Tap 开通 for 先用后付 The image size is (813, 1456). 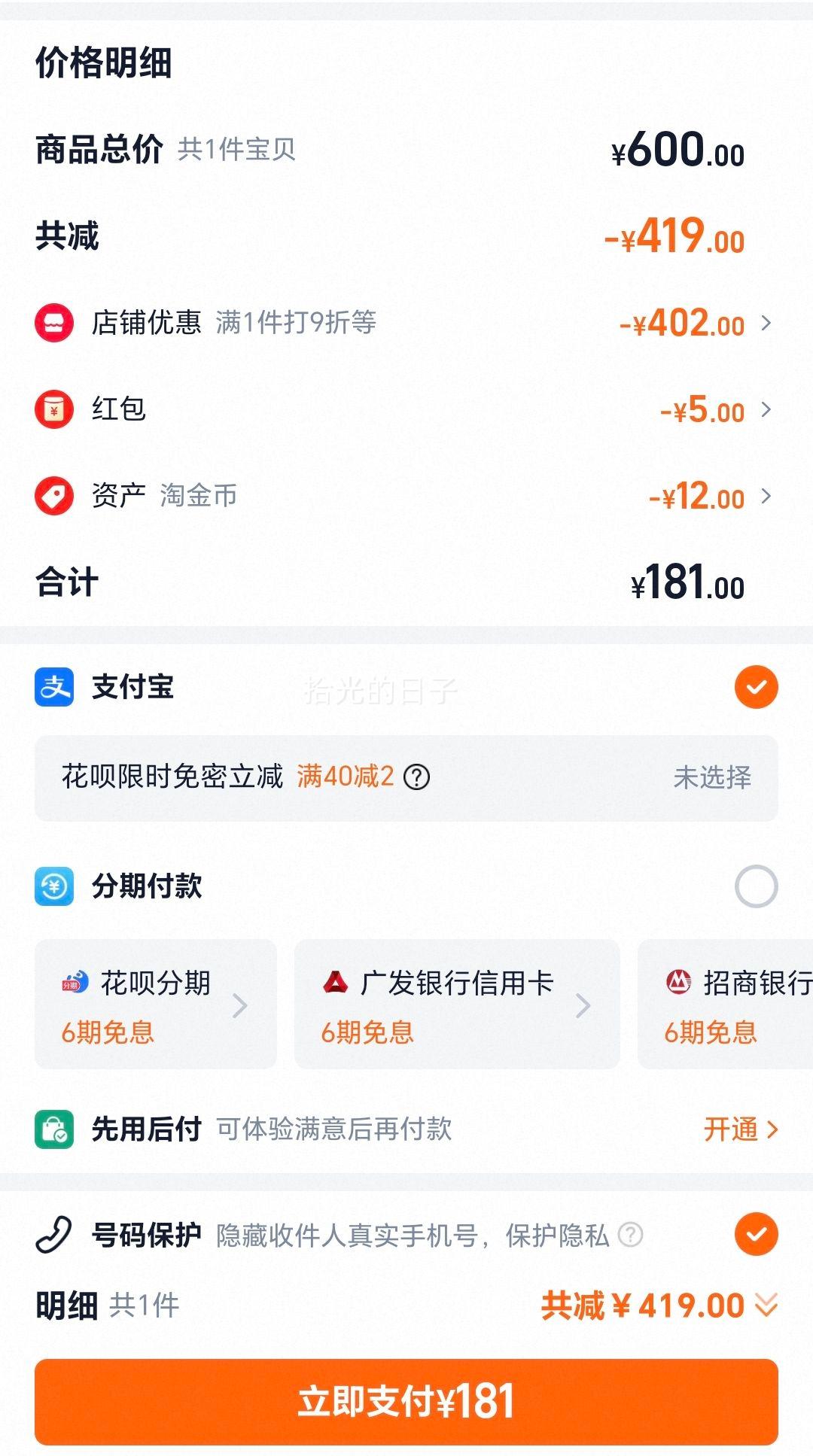point(741,1129)
